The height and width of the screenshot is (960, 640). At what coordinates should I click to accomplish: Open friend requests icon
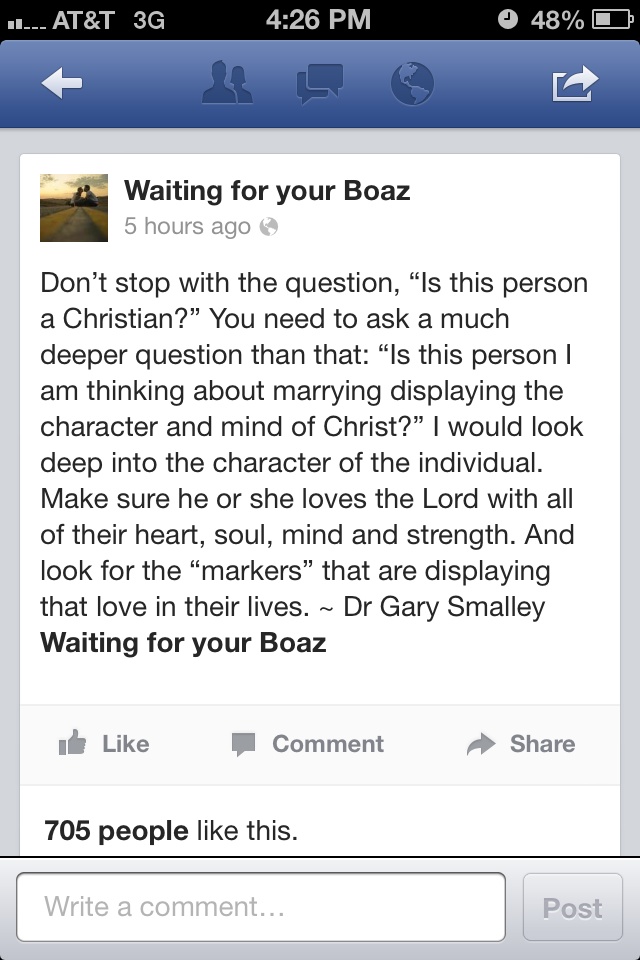coord(227,83)
